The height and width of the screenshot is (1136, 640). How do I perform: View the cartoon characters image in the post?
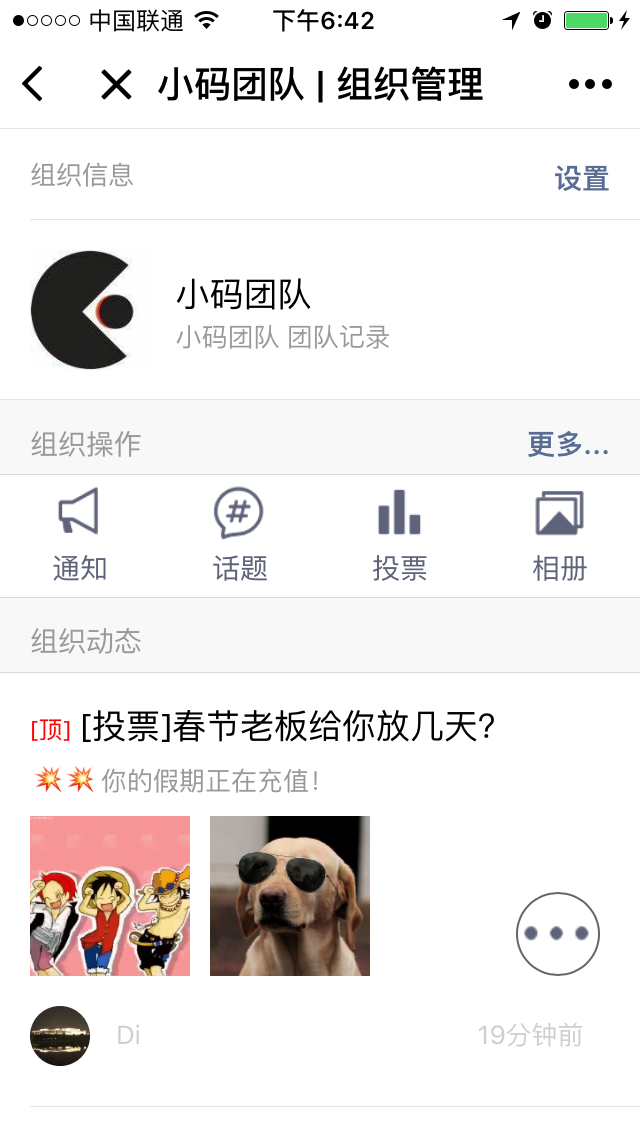[x=110, y=896]
